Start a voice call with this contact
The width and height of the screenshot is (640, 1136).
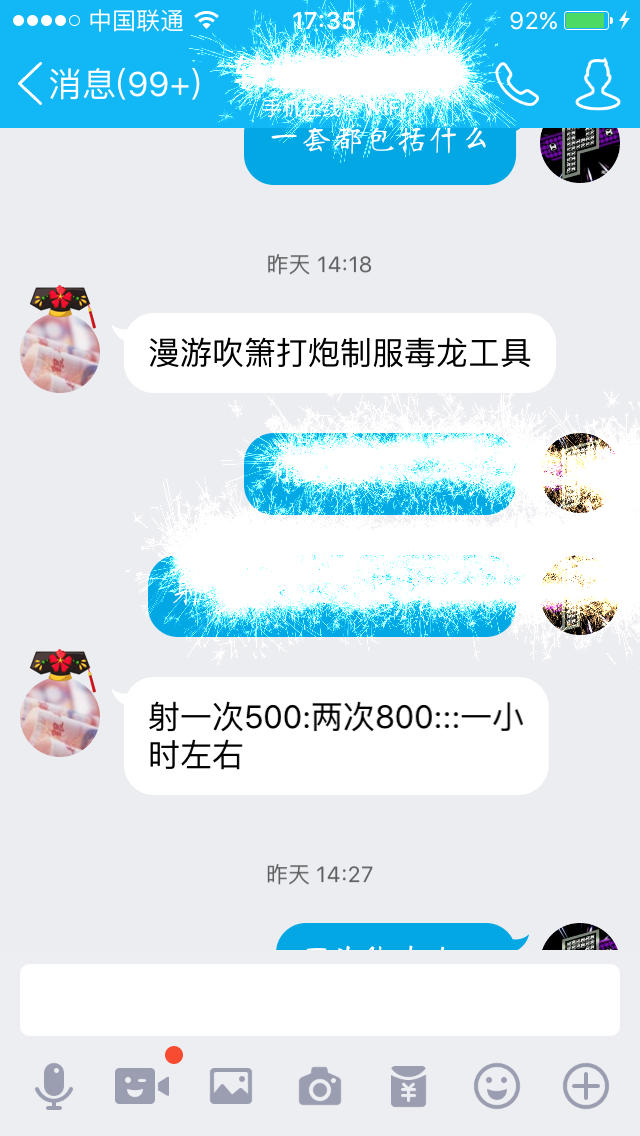[x=516, y=85]
